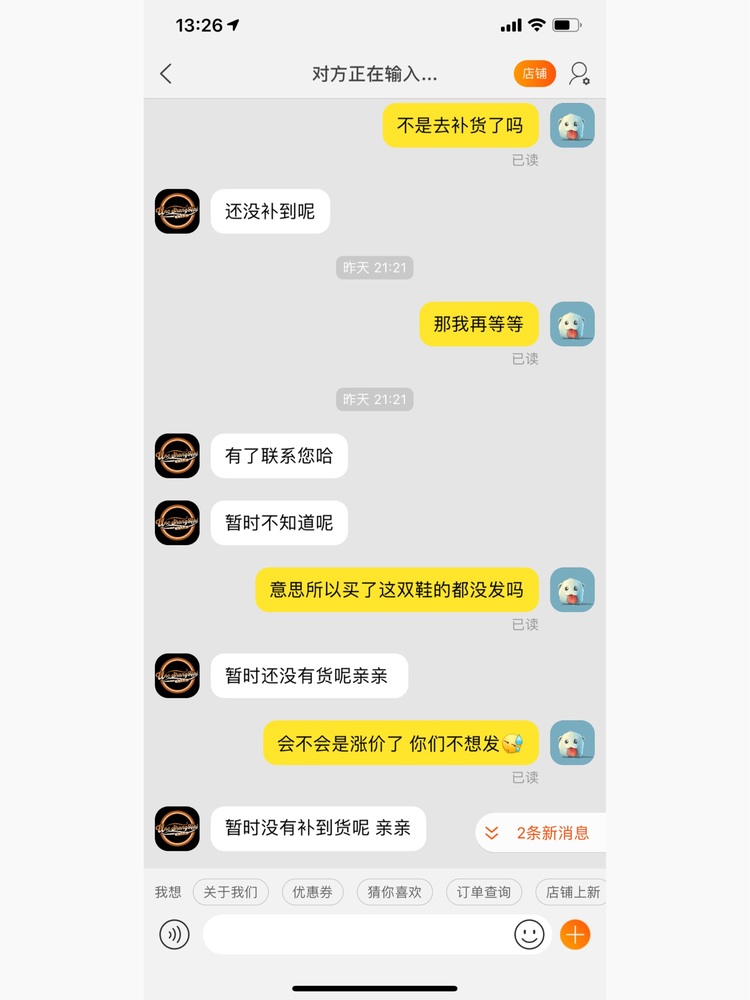
Task: Tap the 店铺上新 new arrivals chip
Action: tap(570, 892)
